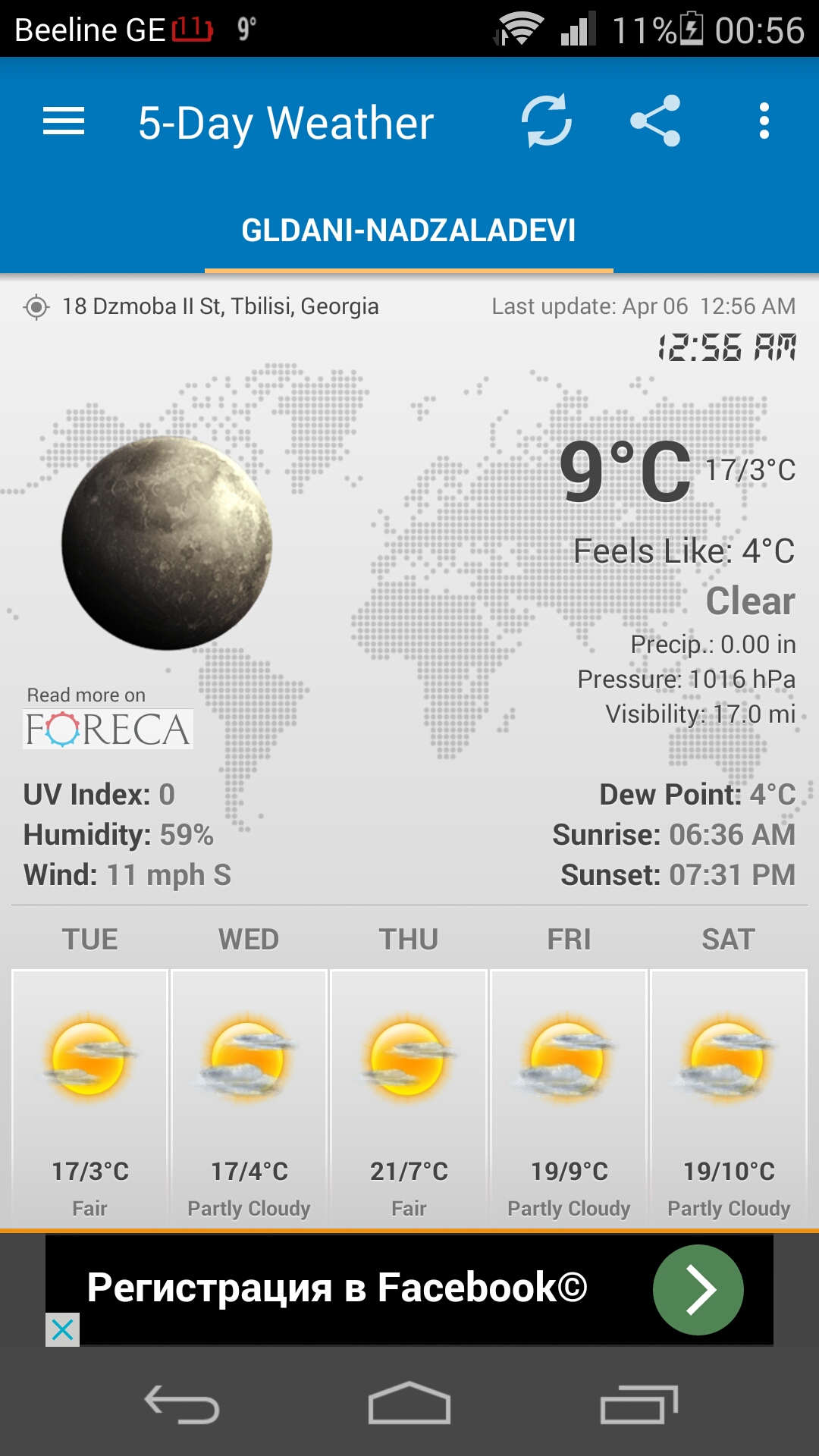Show Saturday's forecast details
The height and width of the screenshot is (1456, 819).
pyautogui.click(x=729, y=1096)
